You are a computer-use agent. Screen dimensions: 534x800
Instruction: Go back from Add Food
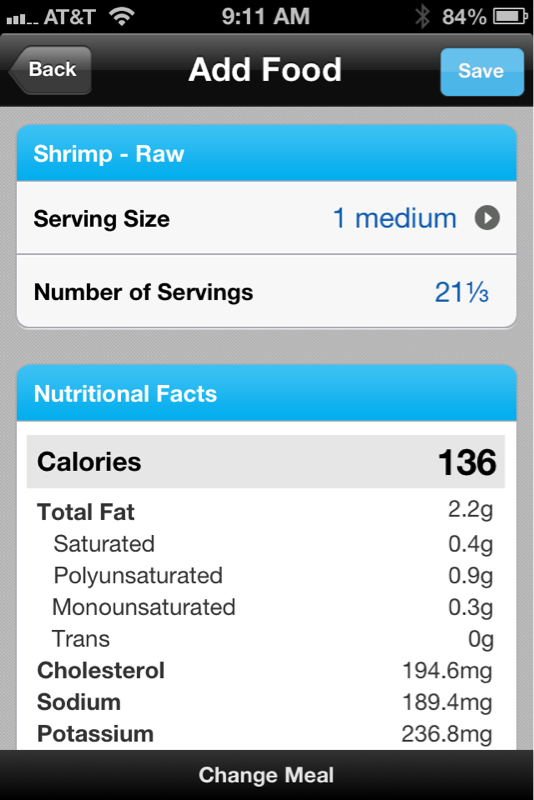point(50,70)
